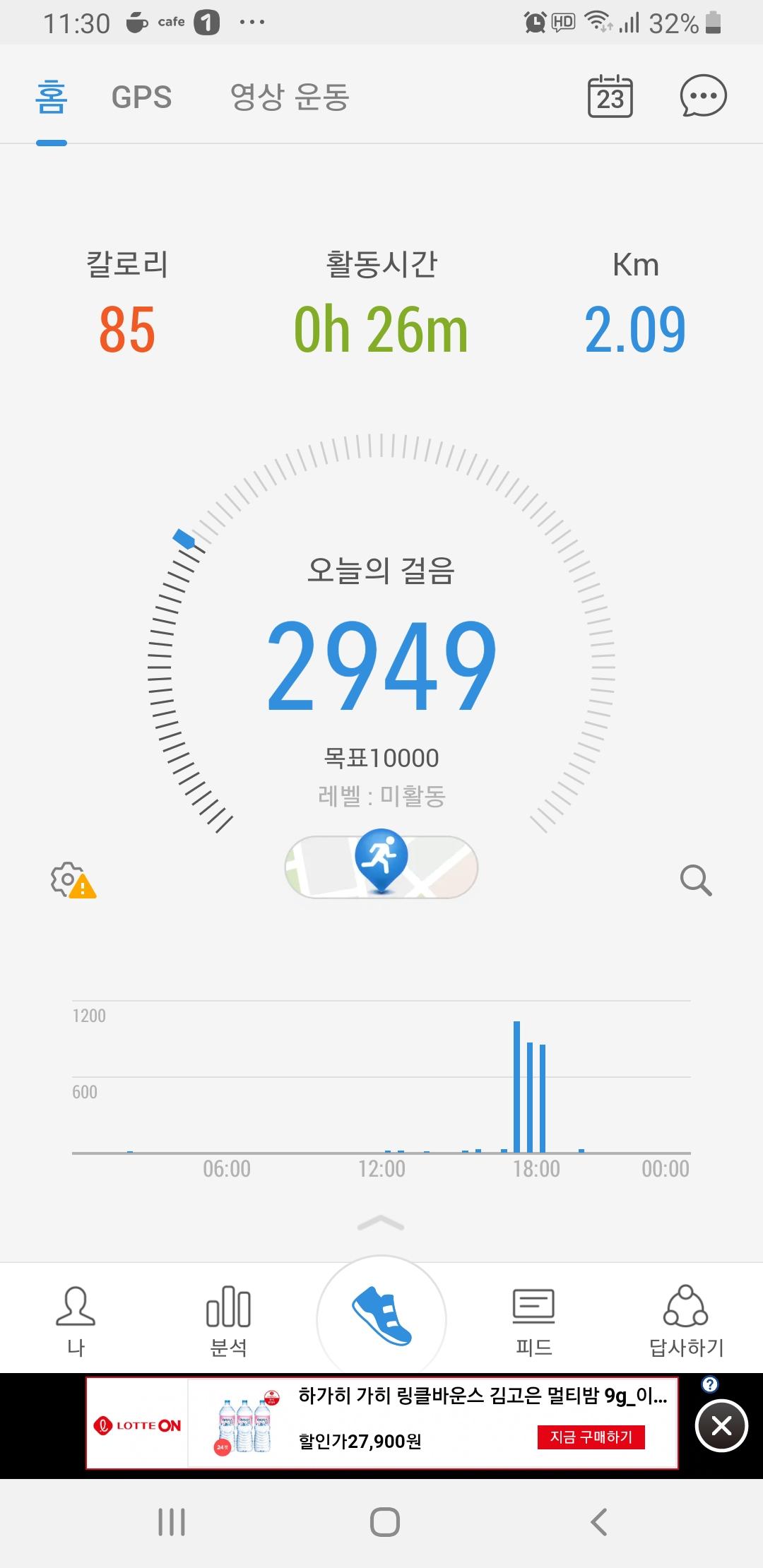Go back using system back button
763x1568 pixels.
tap(598, 1521)
